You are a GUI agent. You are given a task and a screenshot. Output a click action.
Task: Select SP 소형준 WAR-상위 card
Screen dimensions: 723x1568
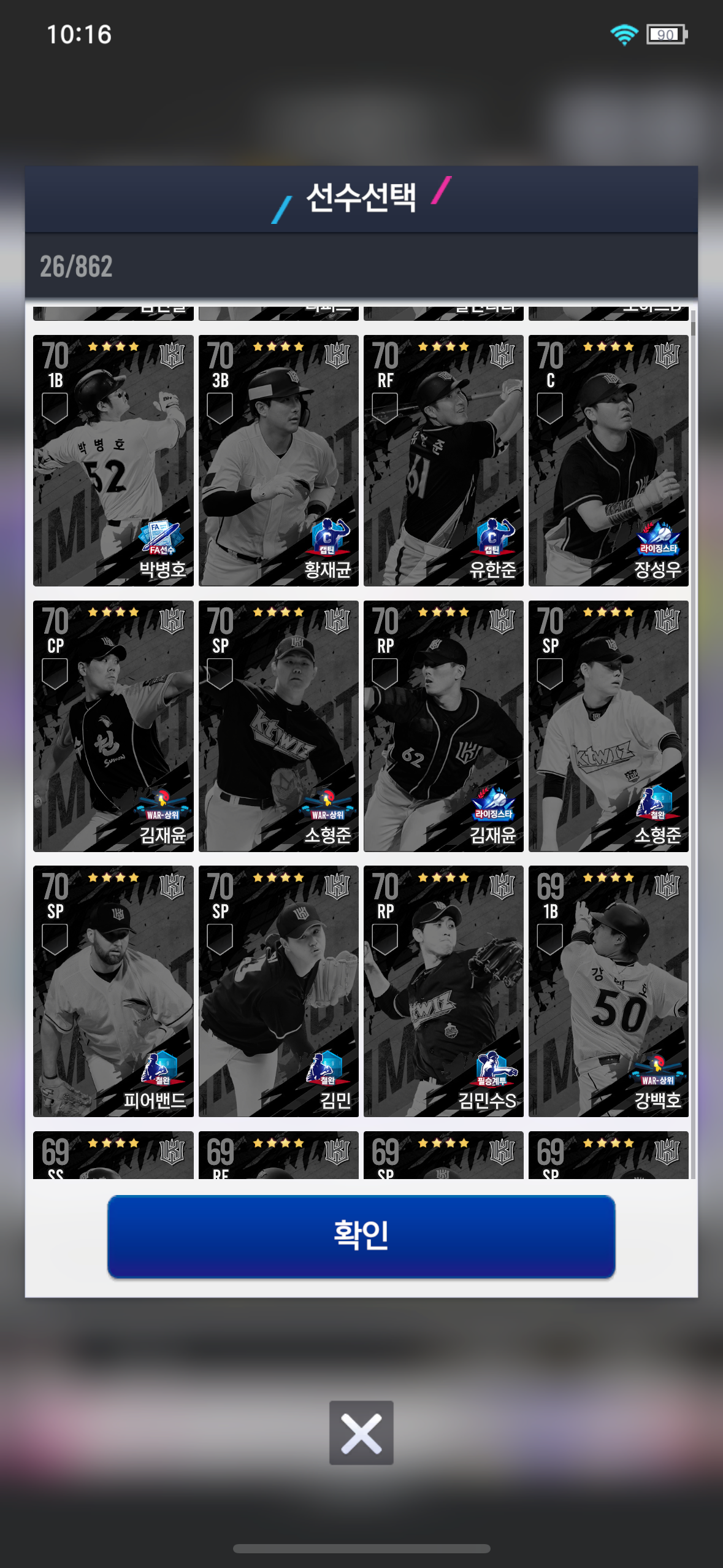coord(278,726)
